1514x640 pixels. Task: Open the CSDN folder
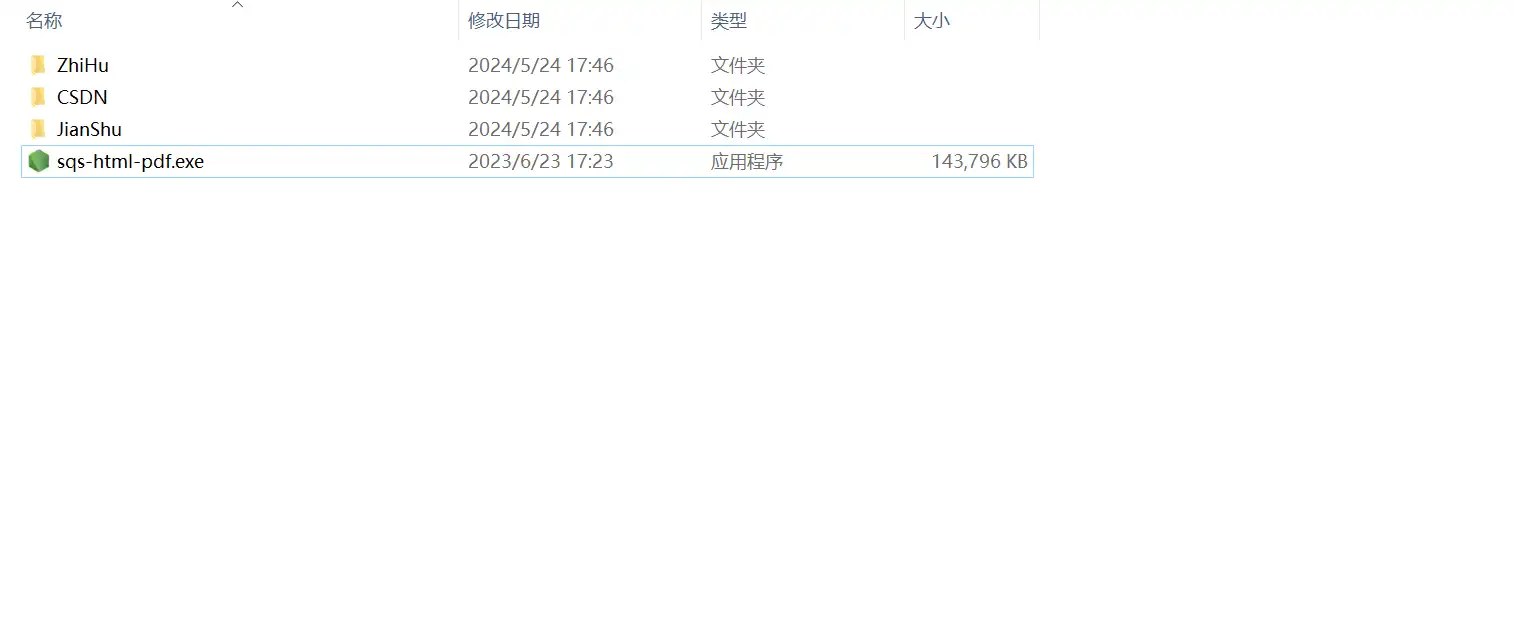pos(81,98)
